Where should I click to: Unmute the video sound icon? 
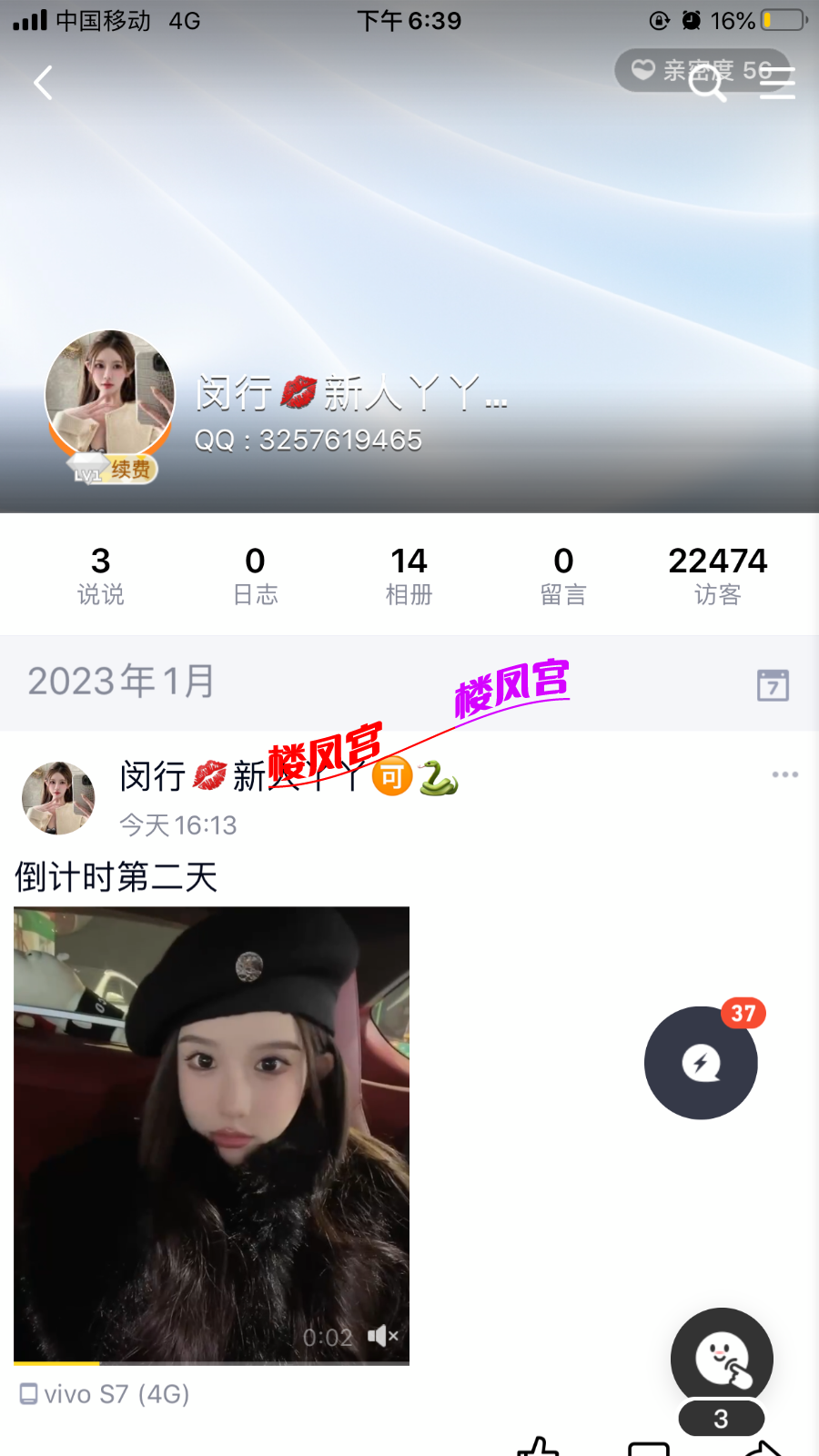coord(383,1336)
